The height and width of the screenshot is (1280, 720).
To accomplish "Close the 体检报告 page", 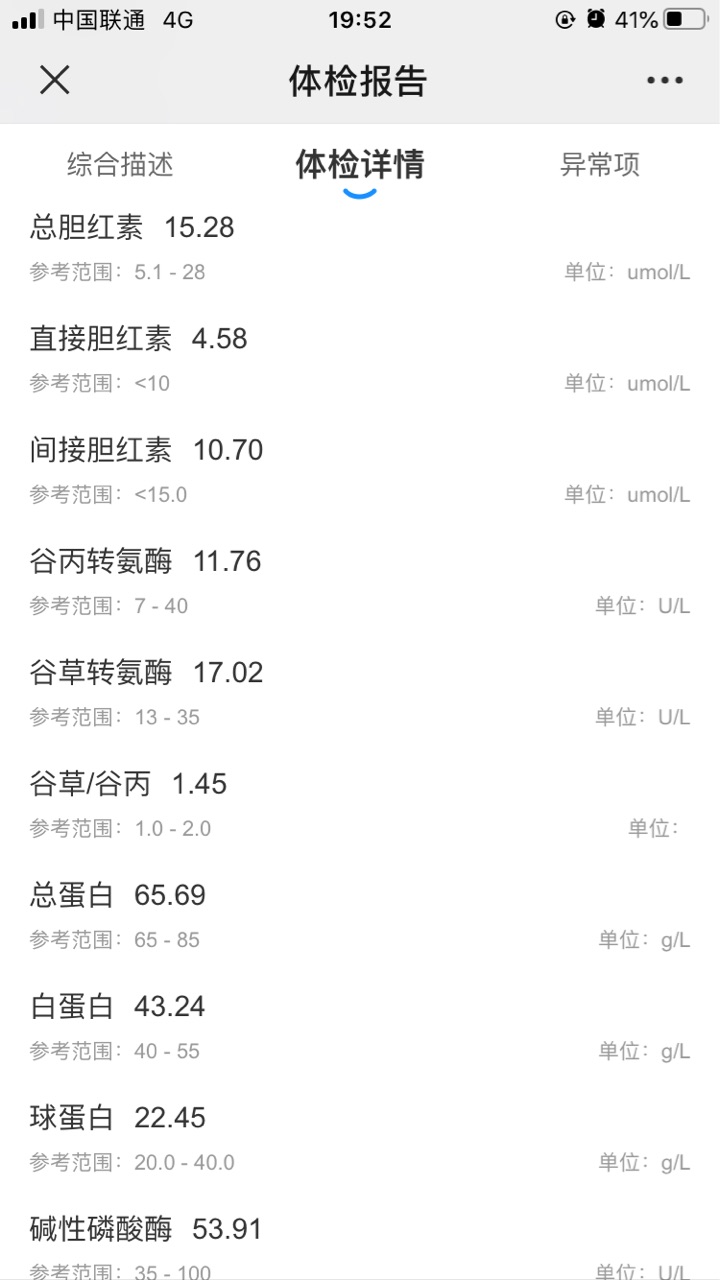I will (54, 80).
